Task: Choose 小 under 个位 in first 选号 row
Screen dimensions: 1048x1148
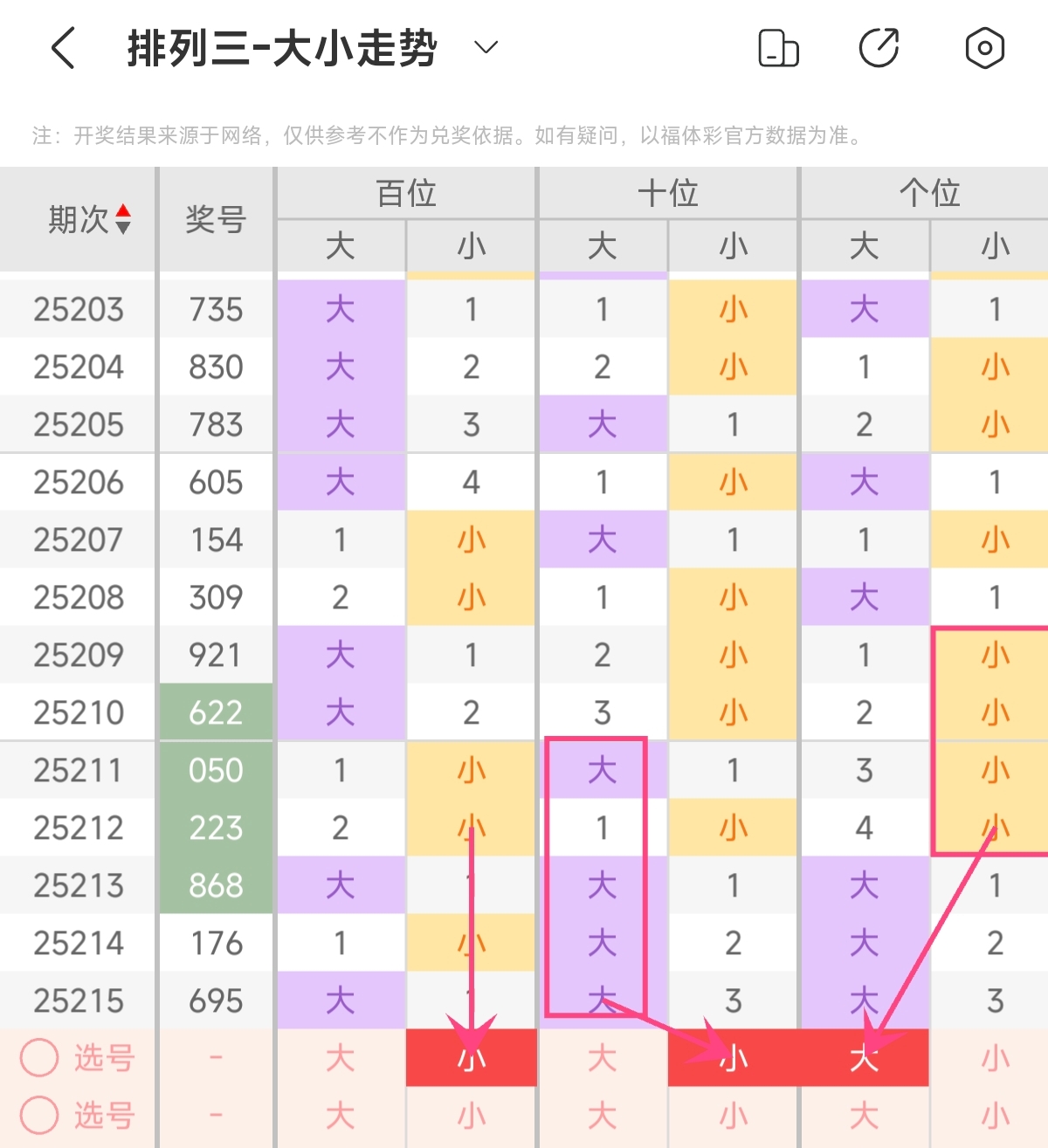Action: pyautogui.click(x=995, y=1058)
